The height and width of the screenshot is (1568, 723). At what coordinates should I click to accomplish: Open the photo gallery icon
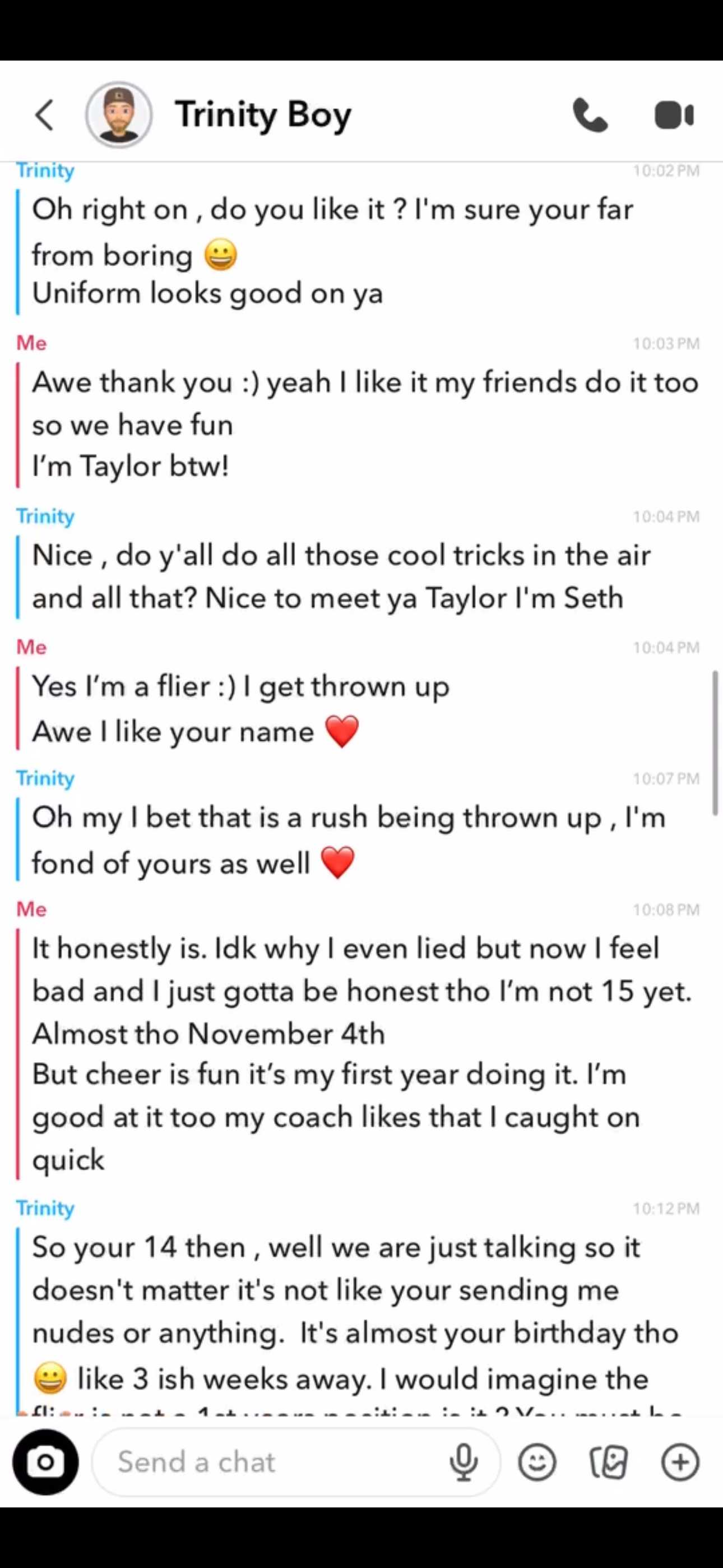coord(609,1462)
